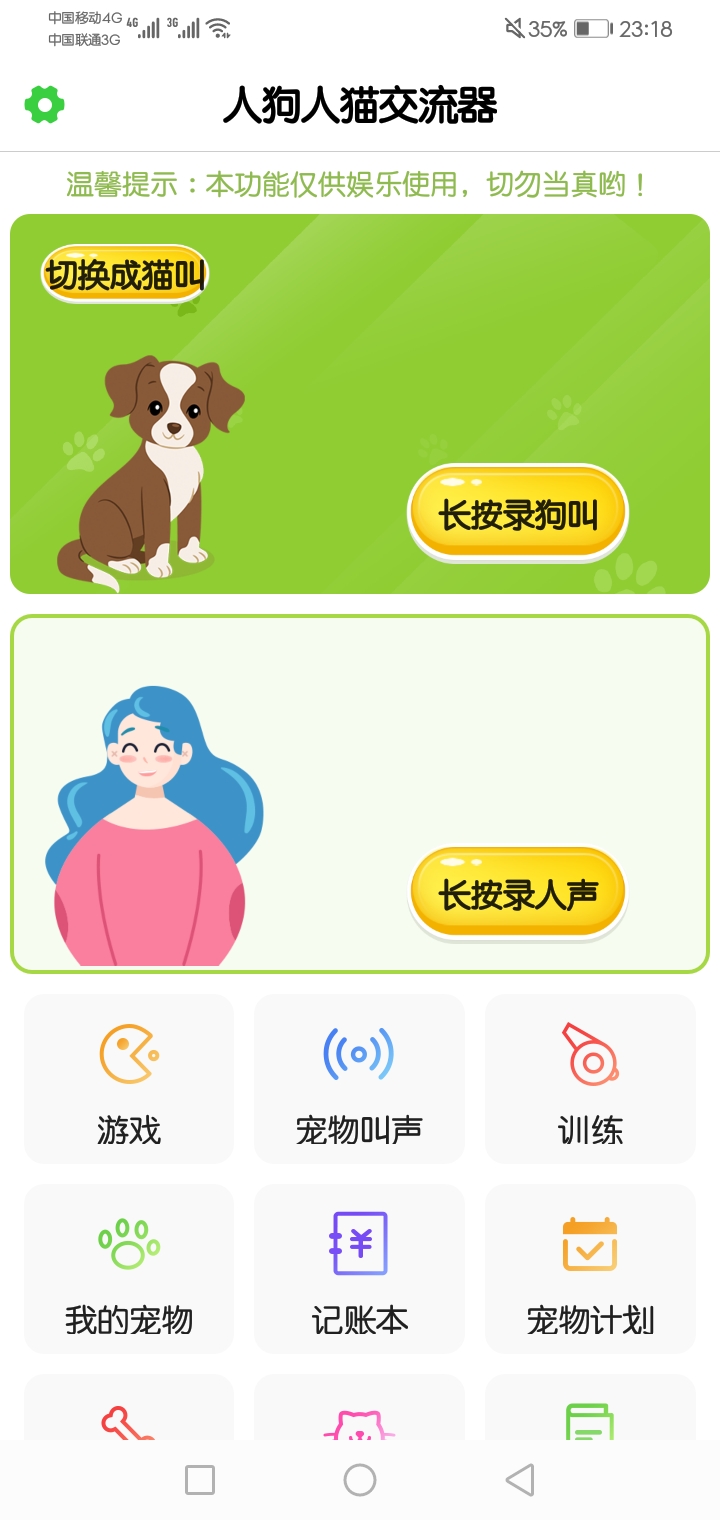
Task: Open 宠物叫声 sounds
Action: click(x=359, y=1078)
